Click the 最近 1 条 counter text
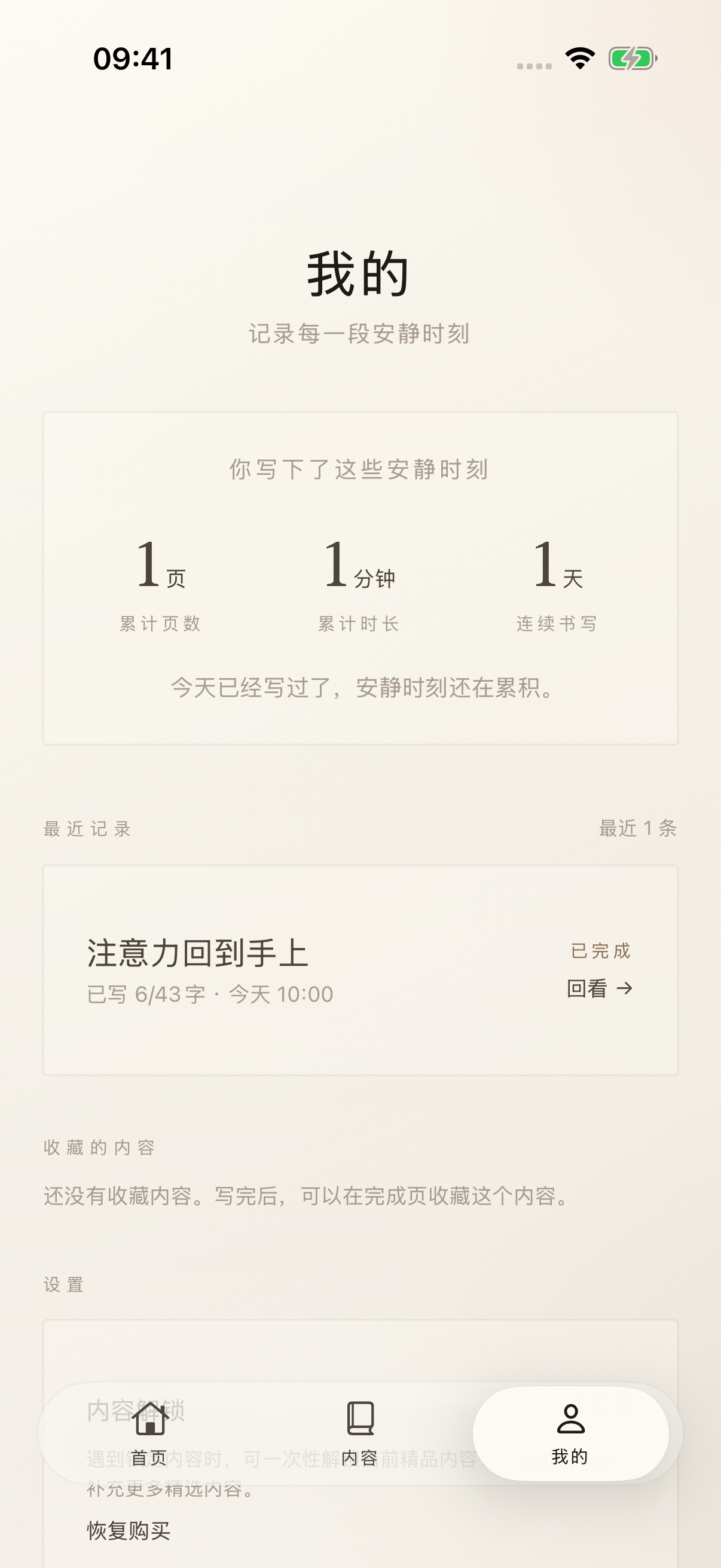This screenshot has width=721, height=1568. [x=637, y=829]
